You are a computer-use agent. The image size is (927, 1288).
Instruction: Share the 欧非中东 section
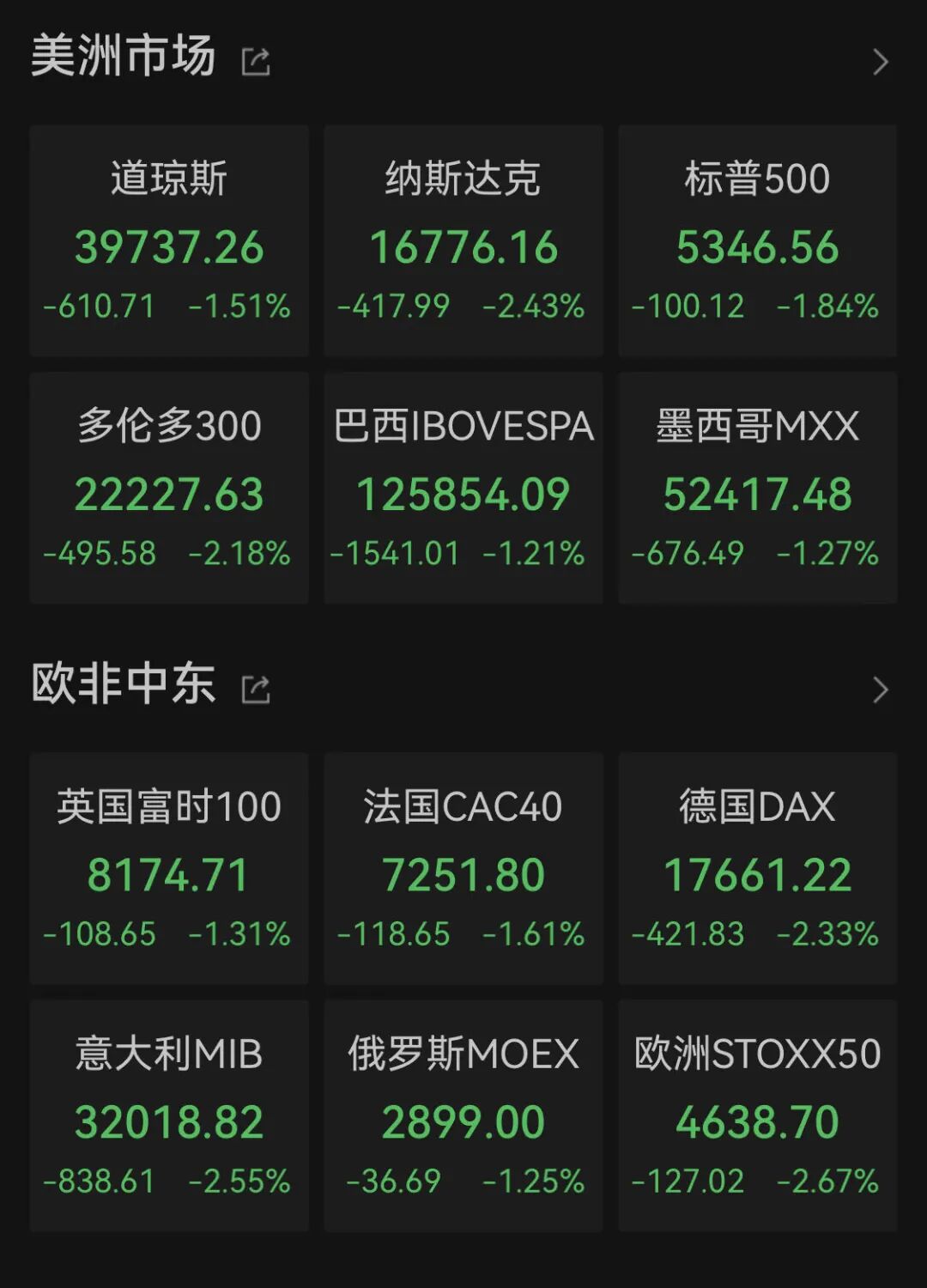coord(256,690)
